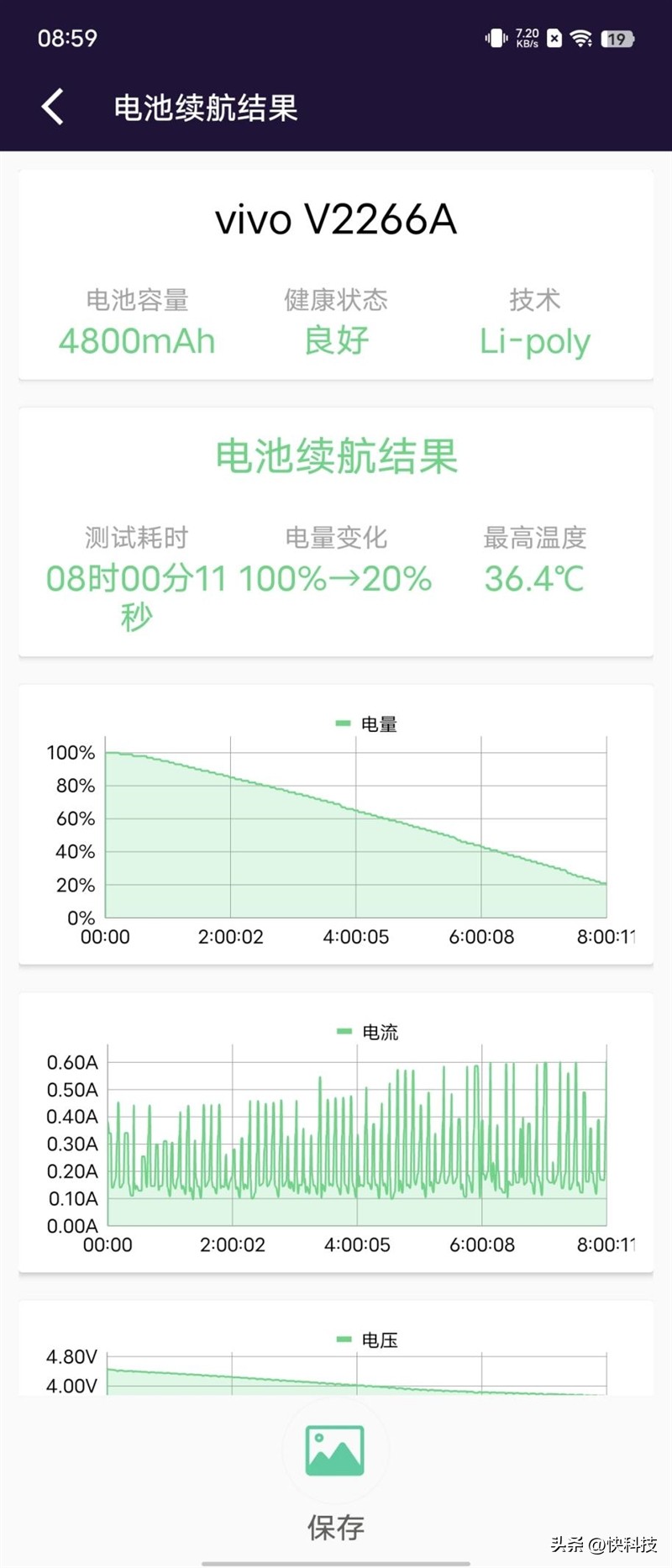
Task: Tap the navigation gesture bar at screen bottom
Action: click(x=335, y=1561)
